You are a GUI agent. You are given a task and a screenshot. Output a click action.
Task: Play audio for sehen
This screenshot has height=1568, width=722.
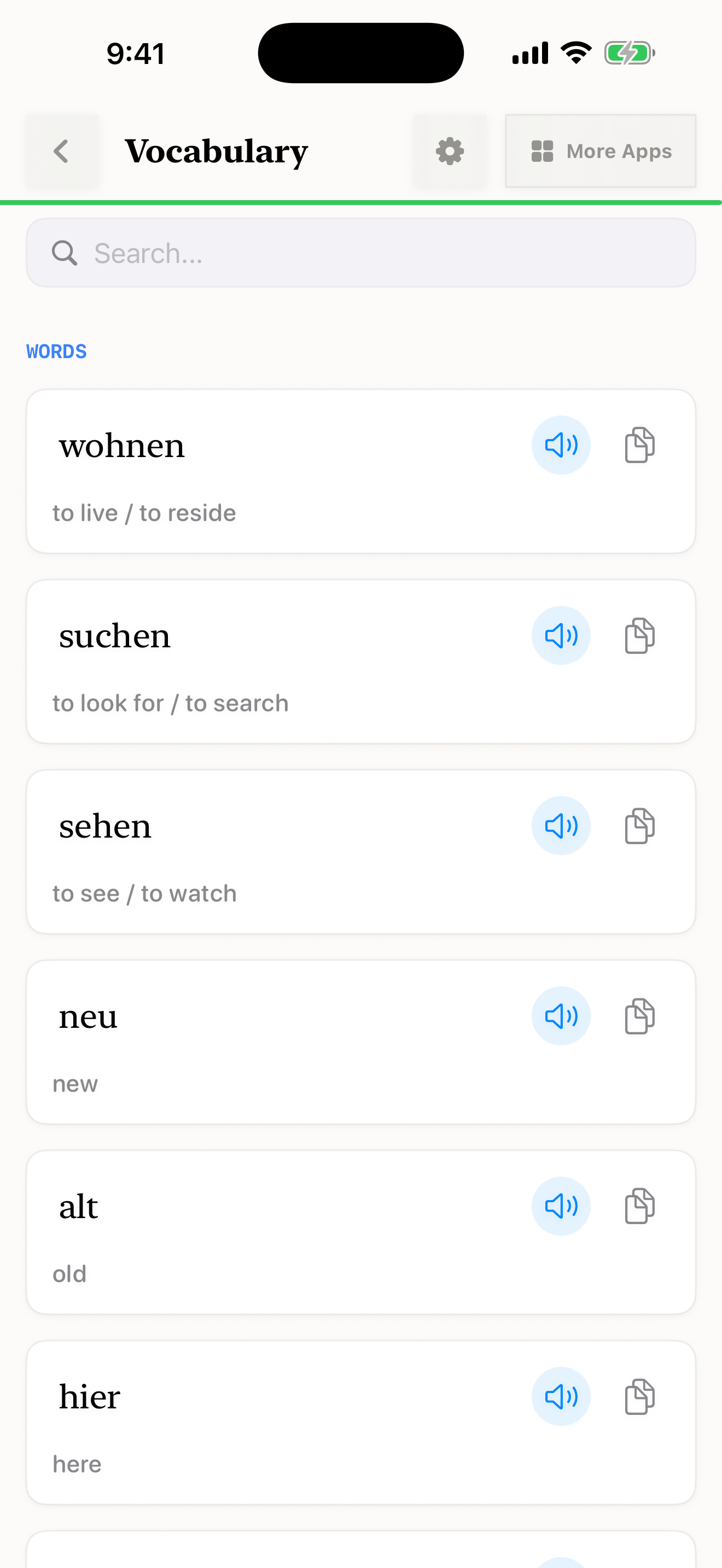click(x=561, y=826)
